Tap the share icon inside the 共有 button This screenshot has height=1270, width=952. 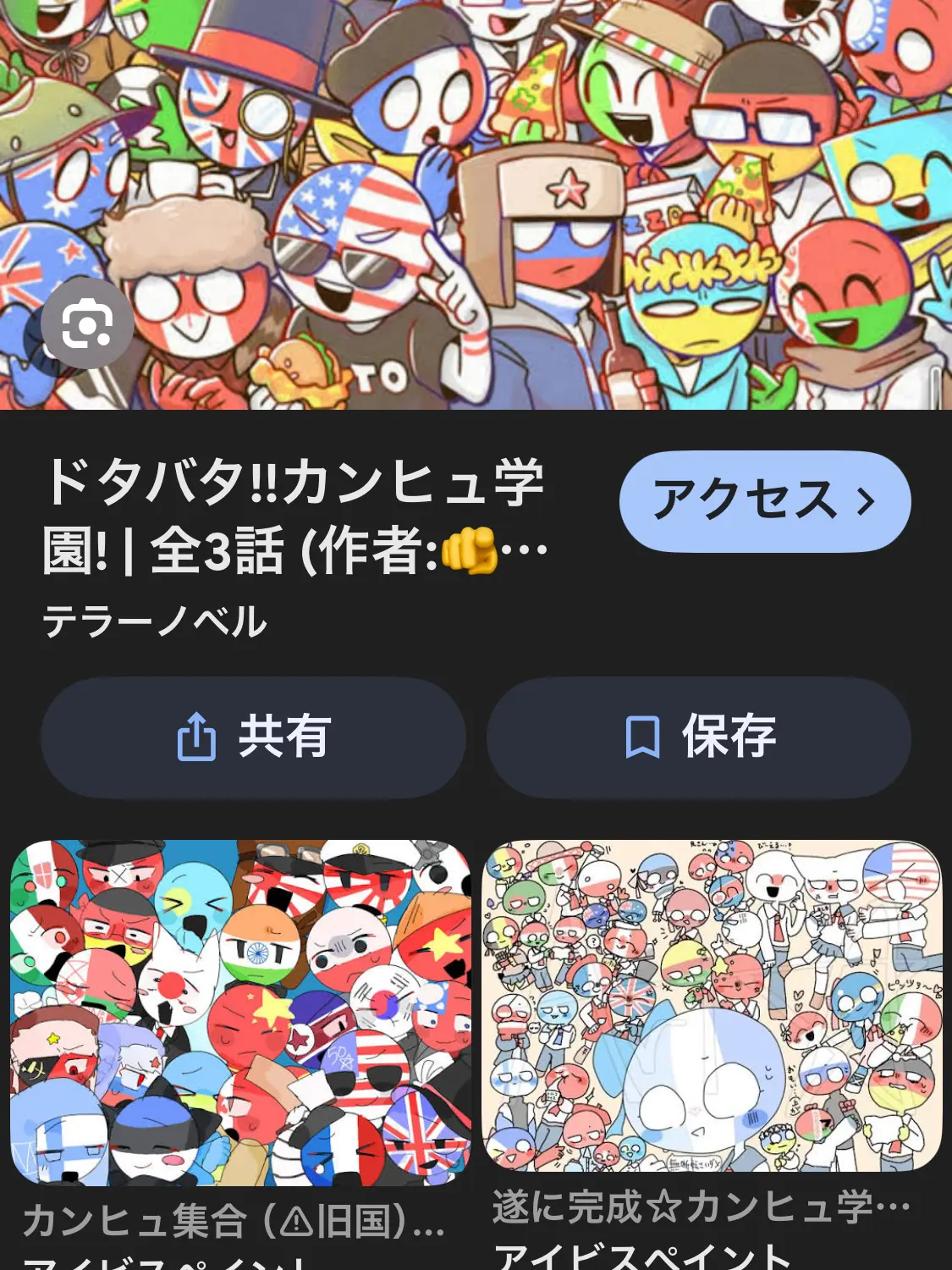[197, 738]
